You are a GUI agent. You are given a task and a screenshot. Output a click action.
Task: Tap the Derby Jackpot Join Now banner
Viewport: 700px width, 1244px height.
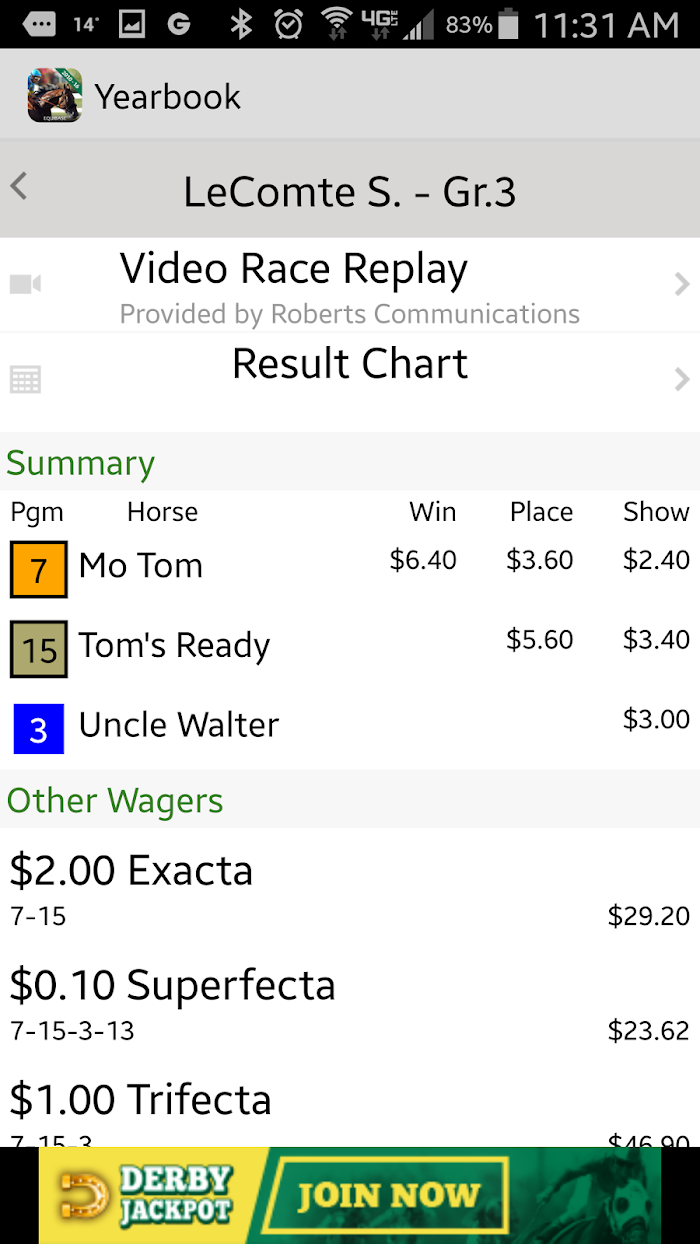[350, 1195]
